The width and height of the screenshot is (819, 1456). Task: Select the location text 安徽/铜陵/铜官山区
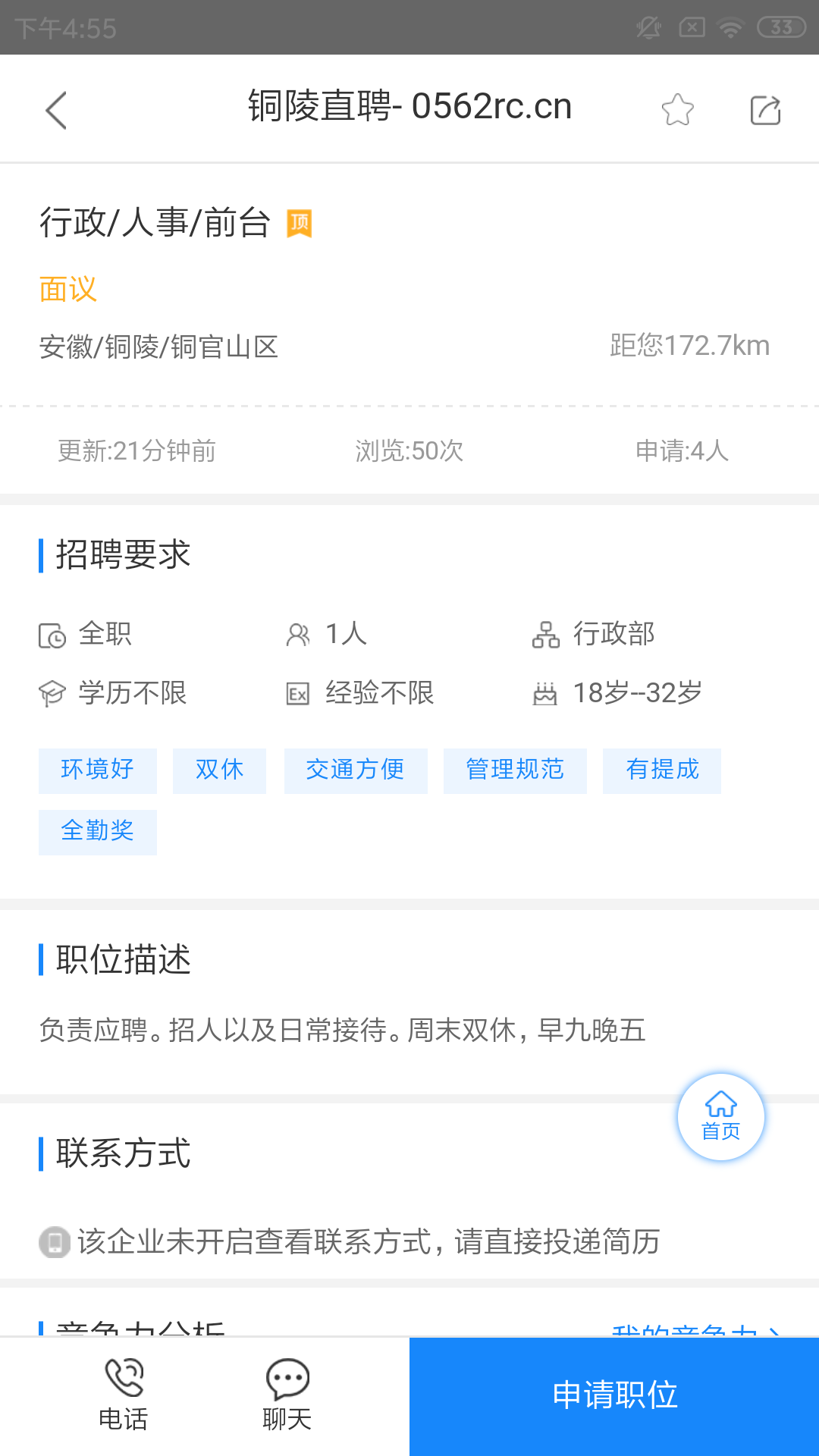pos(158,347)
